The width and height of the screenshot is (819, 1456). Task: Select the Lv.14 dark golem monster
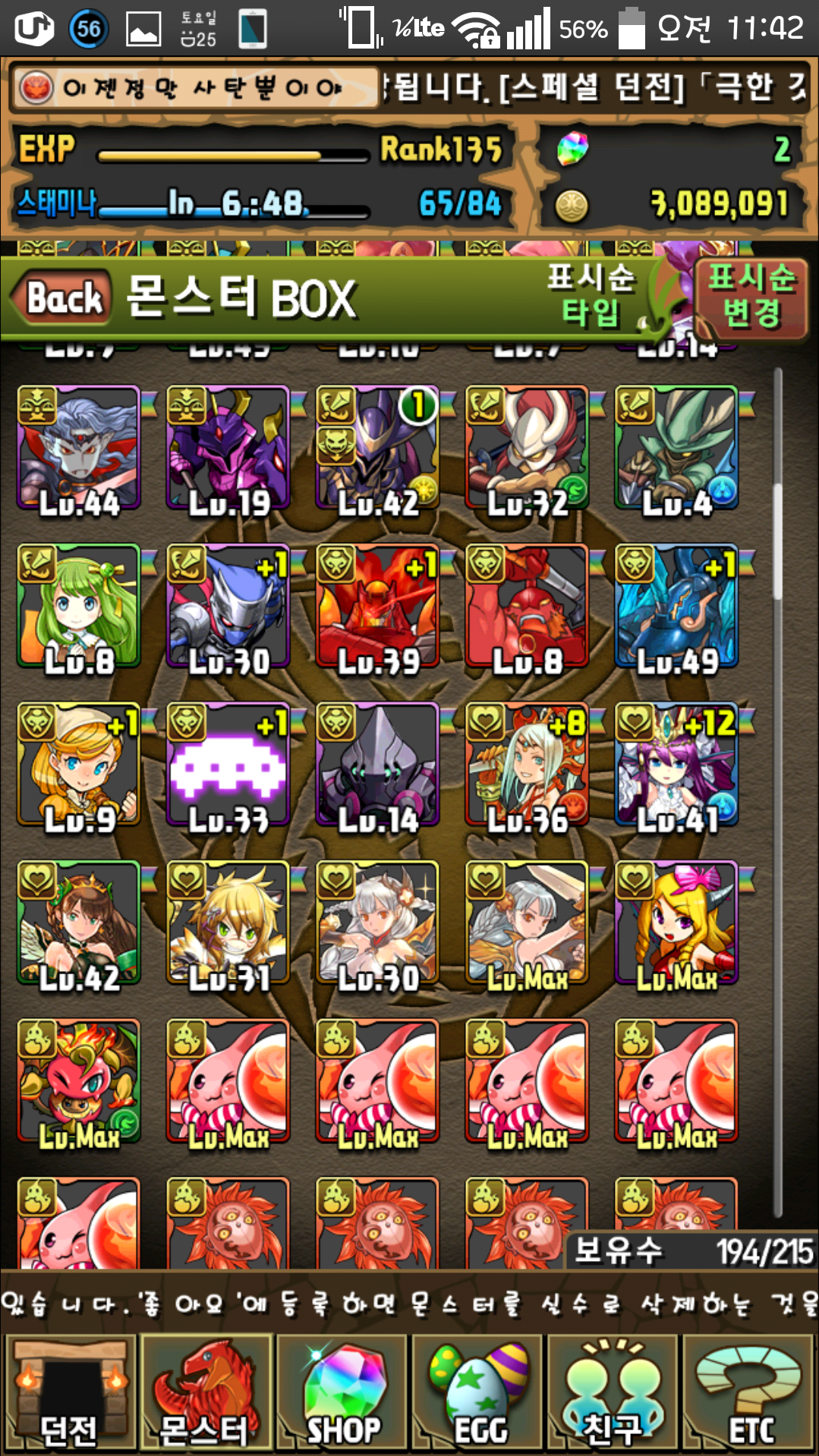(377, 765)
